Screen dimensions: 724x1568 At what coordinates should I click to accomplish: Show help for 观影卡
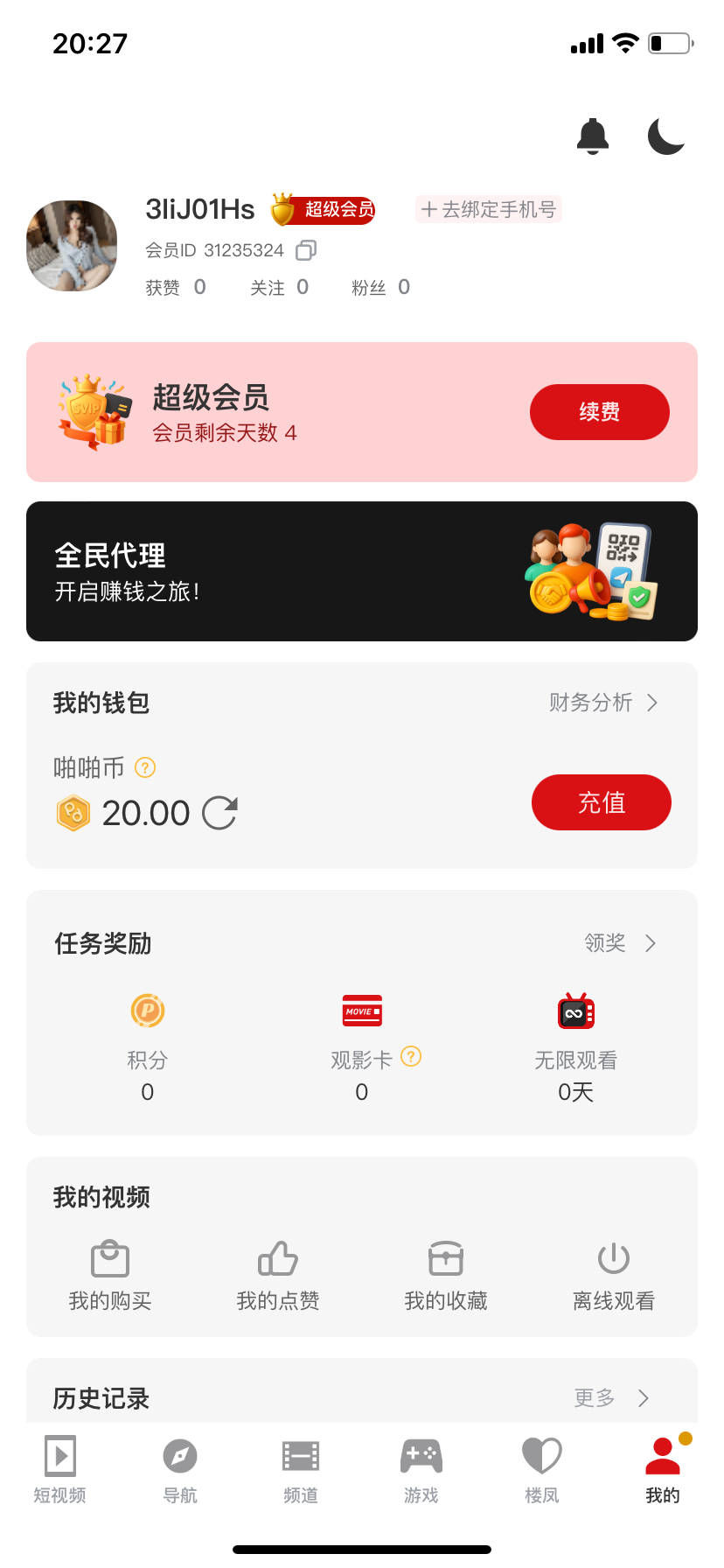[411, 1057]
